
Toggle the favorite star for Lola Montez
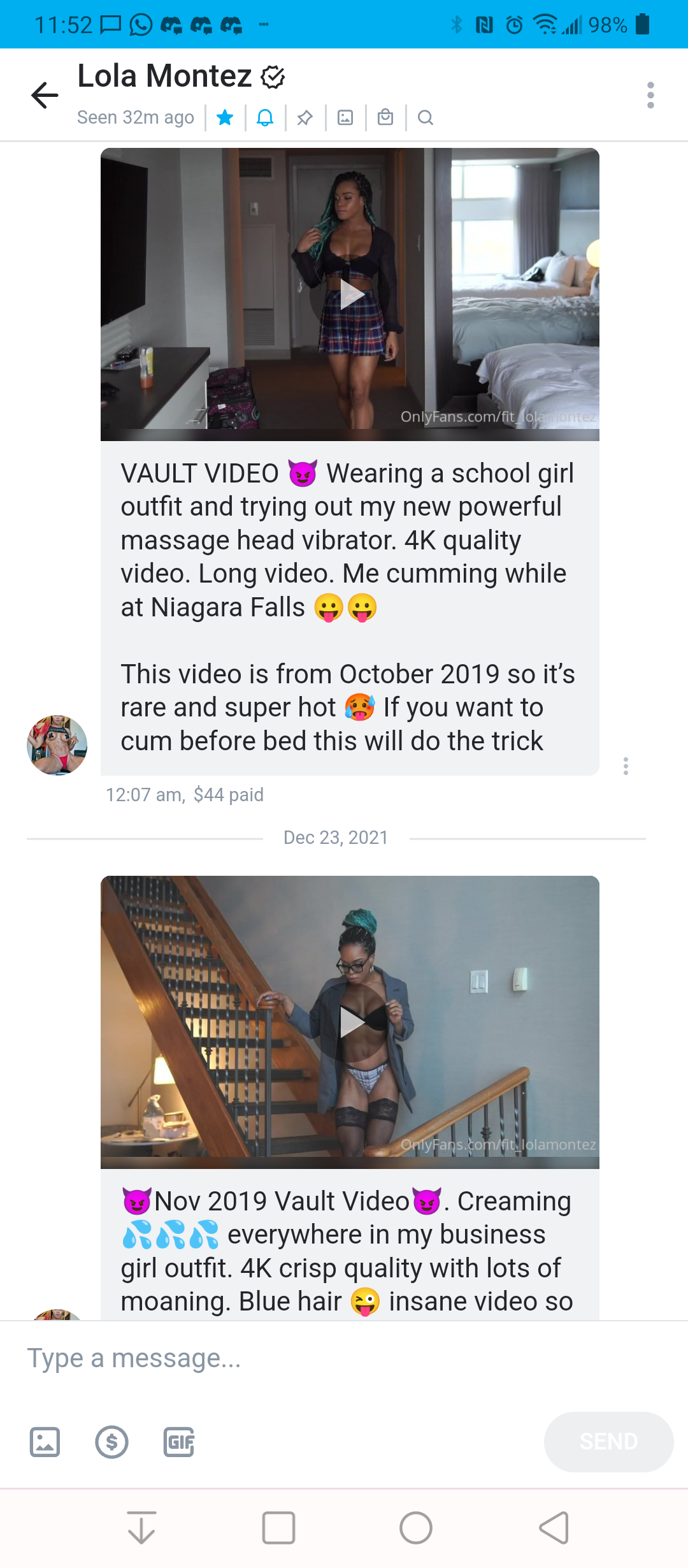[x=225, y=117]
